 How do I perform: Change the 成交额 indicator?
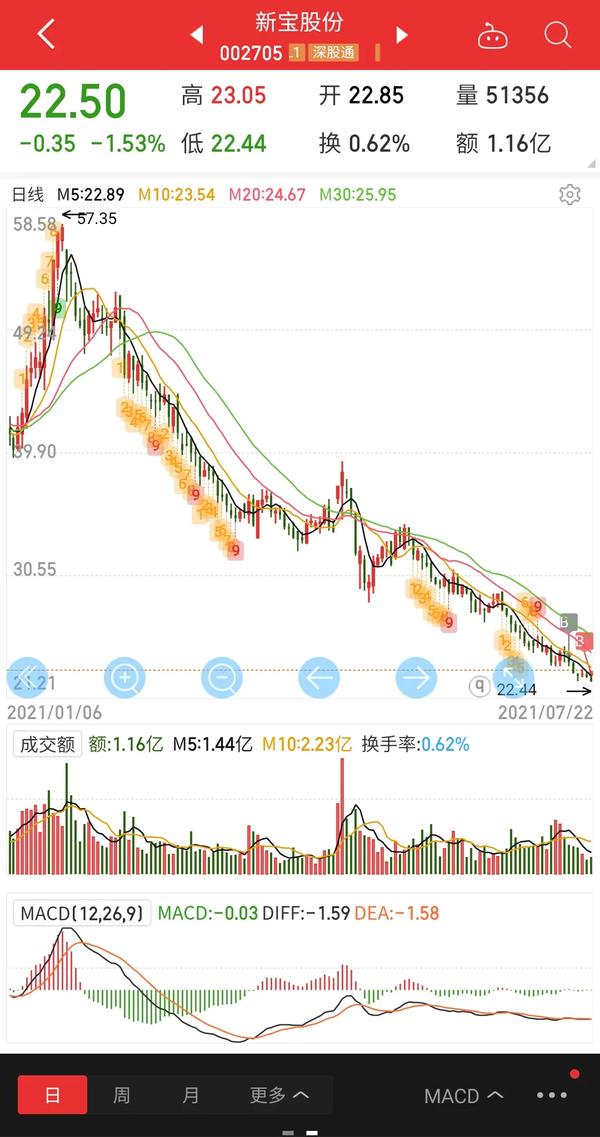[48, 743]
